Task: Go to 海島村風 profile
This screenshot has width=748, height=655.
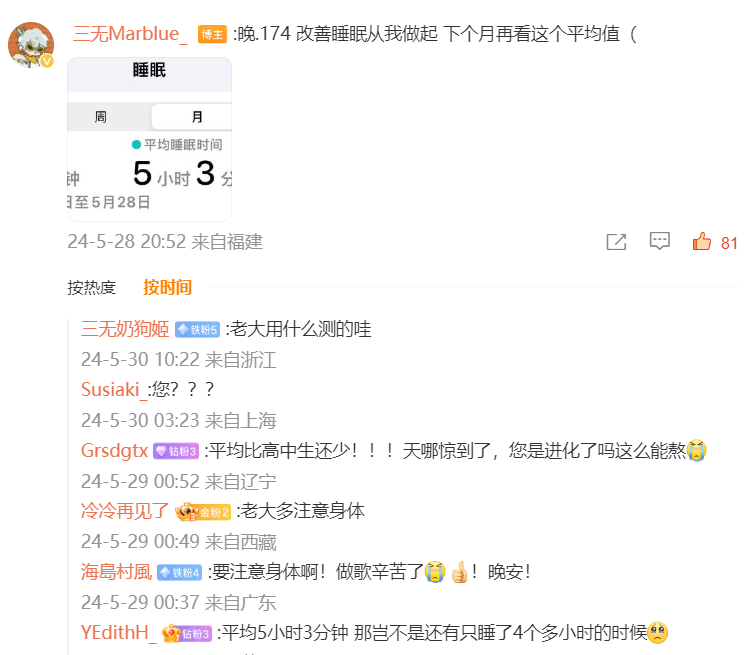Action: tap(116, 572)
